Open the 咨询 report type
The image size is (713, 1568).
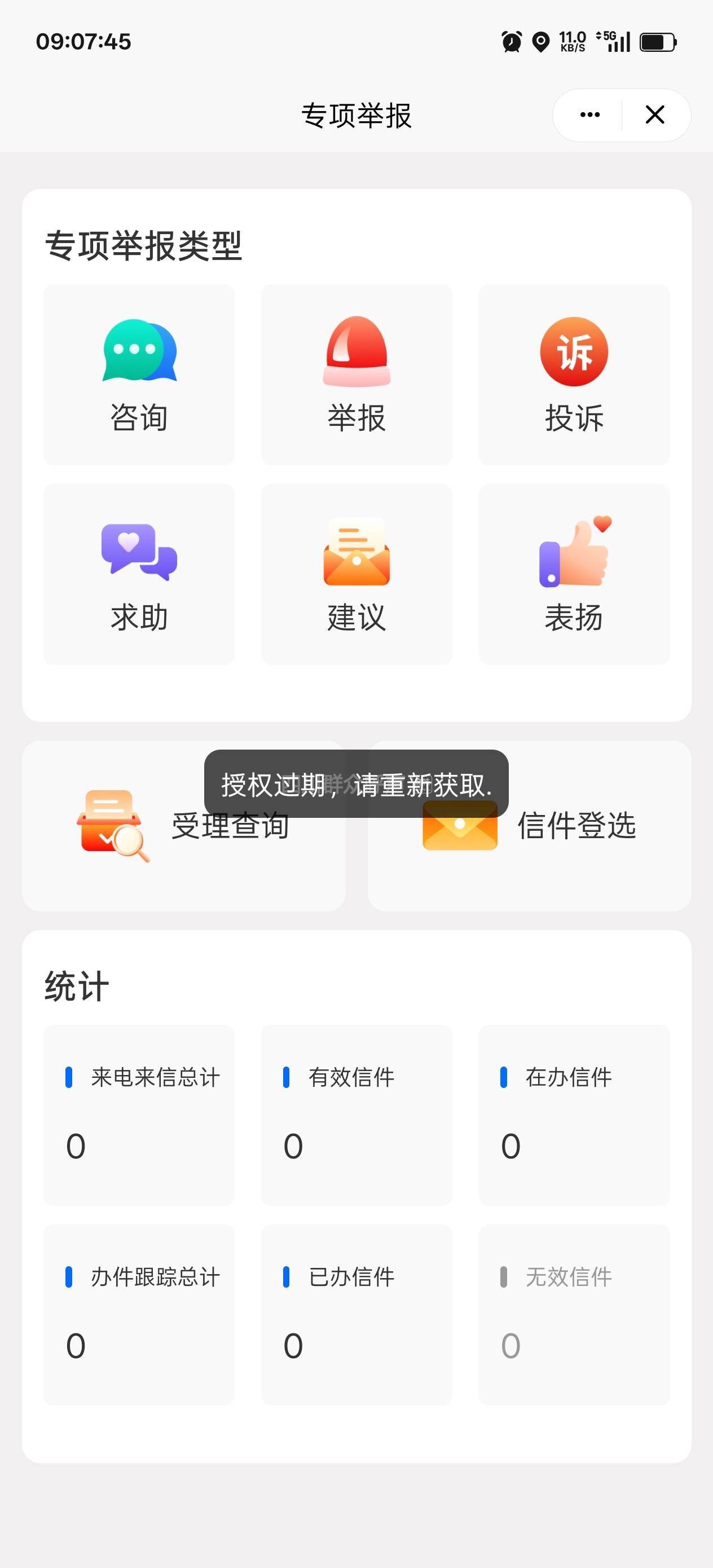coord(139,375)
